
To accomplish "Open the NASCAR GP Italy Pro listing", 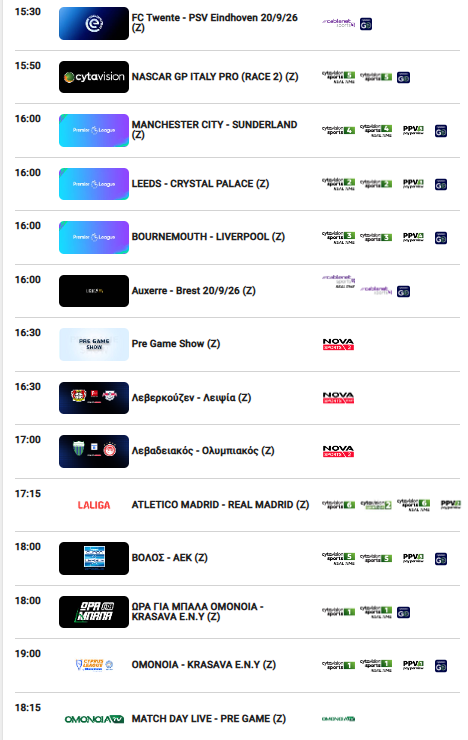I will [x=215, y=76].
